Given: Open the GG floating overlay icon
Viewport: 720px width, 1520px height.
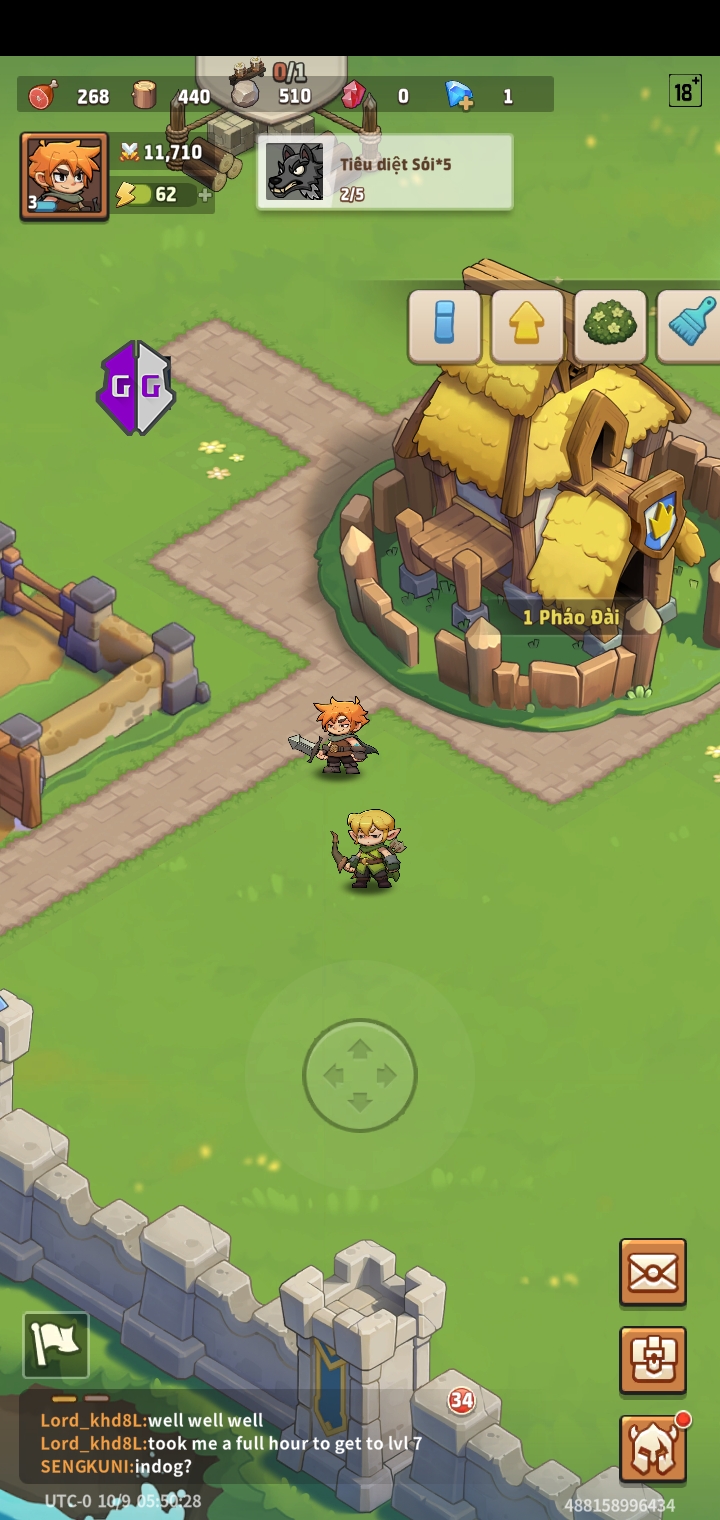Looking at the screenshot, I should coord(136,388).
